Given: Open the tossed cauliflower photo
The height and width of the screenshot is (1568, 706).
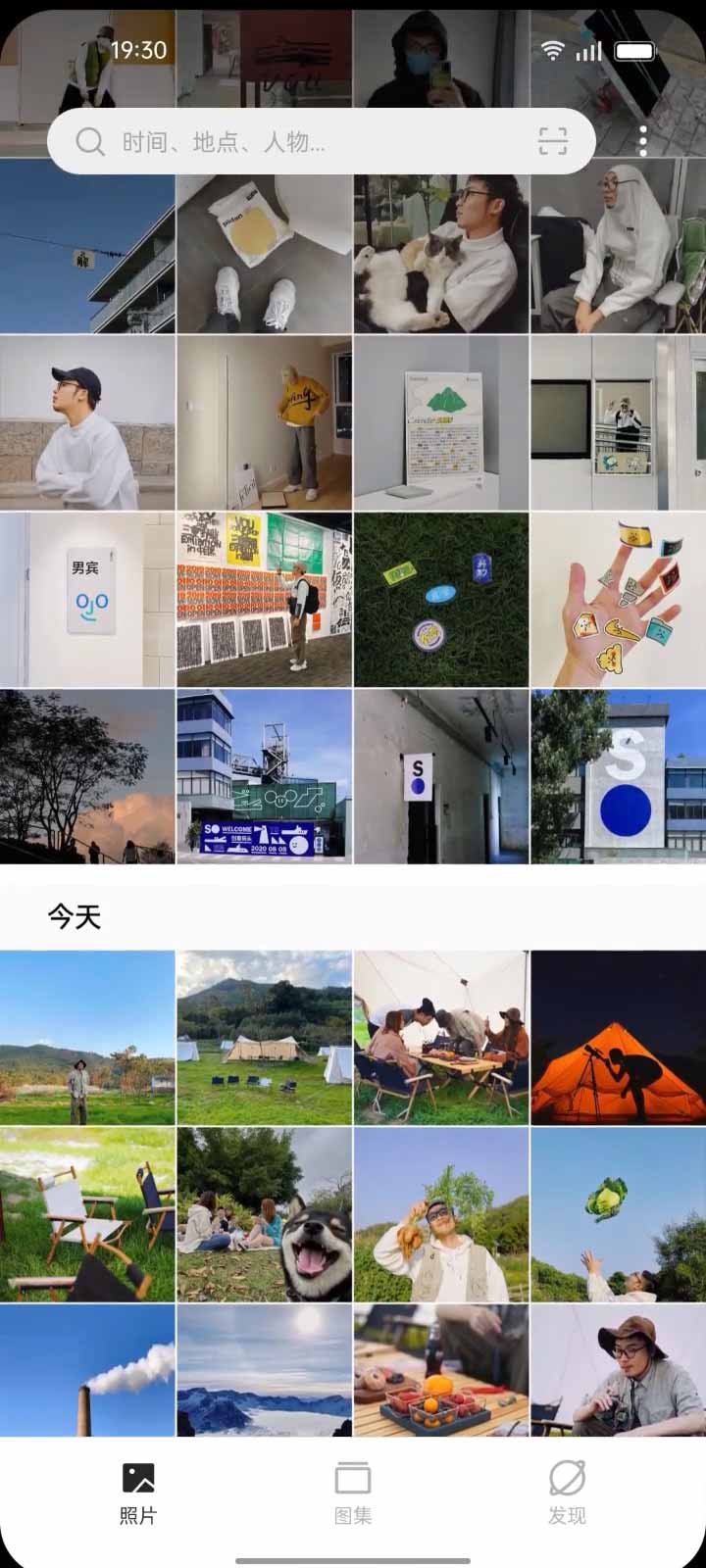Looking at the screenshot, I should pos(618,1214).
